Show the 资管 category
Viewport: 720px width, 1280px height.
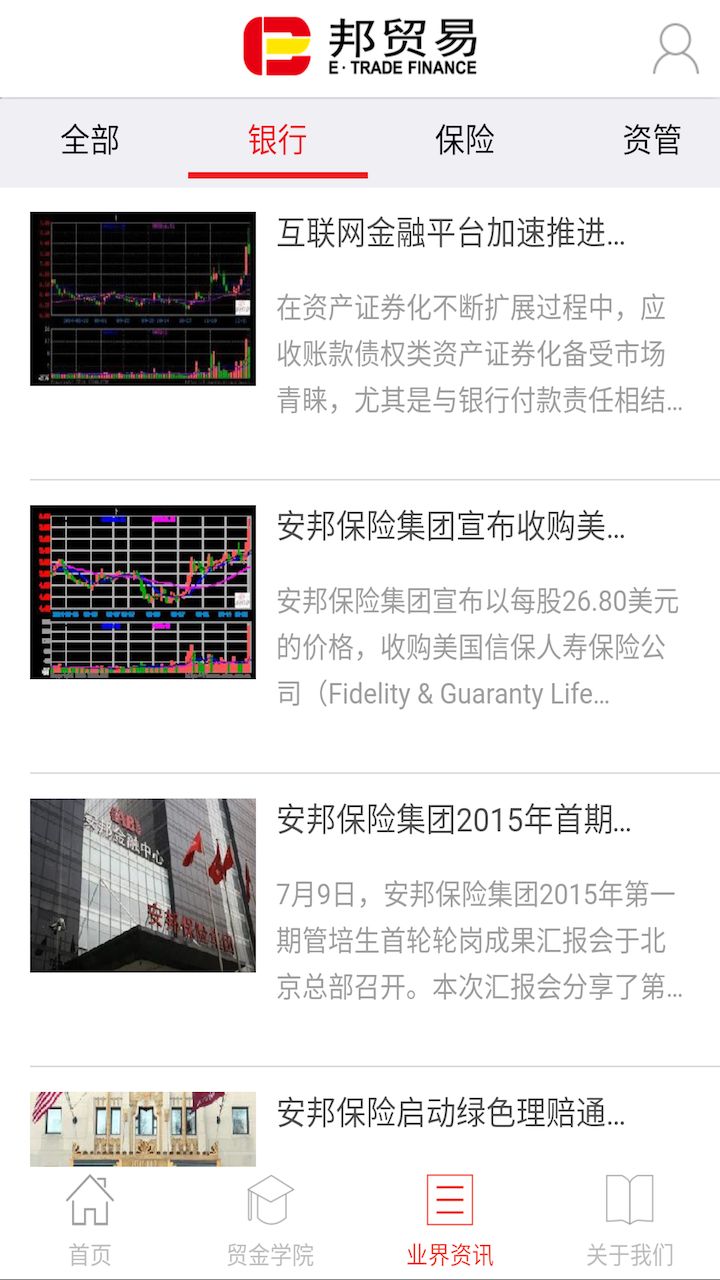coord(651,140)
